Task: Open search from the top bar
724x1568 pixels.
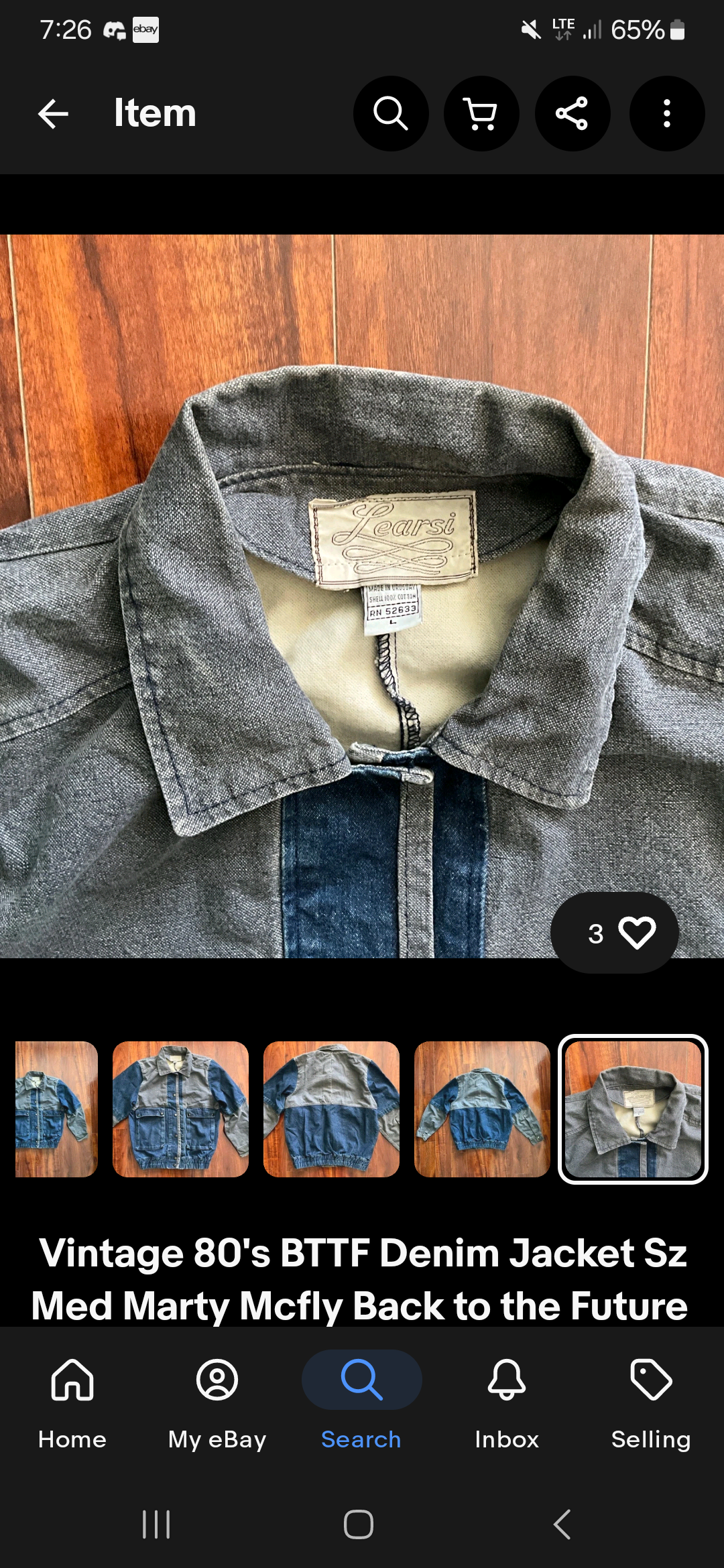Action: click(x=391, y=113)
